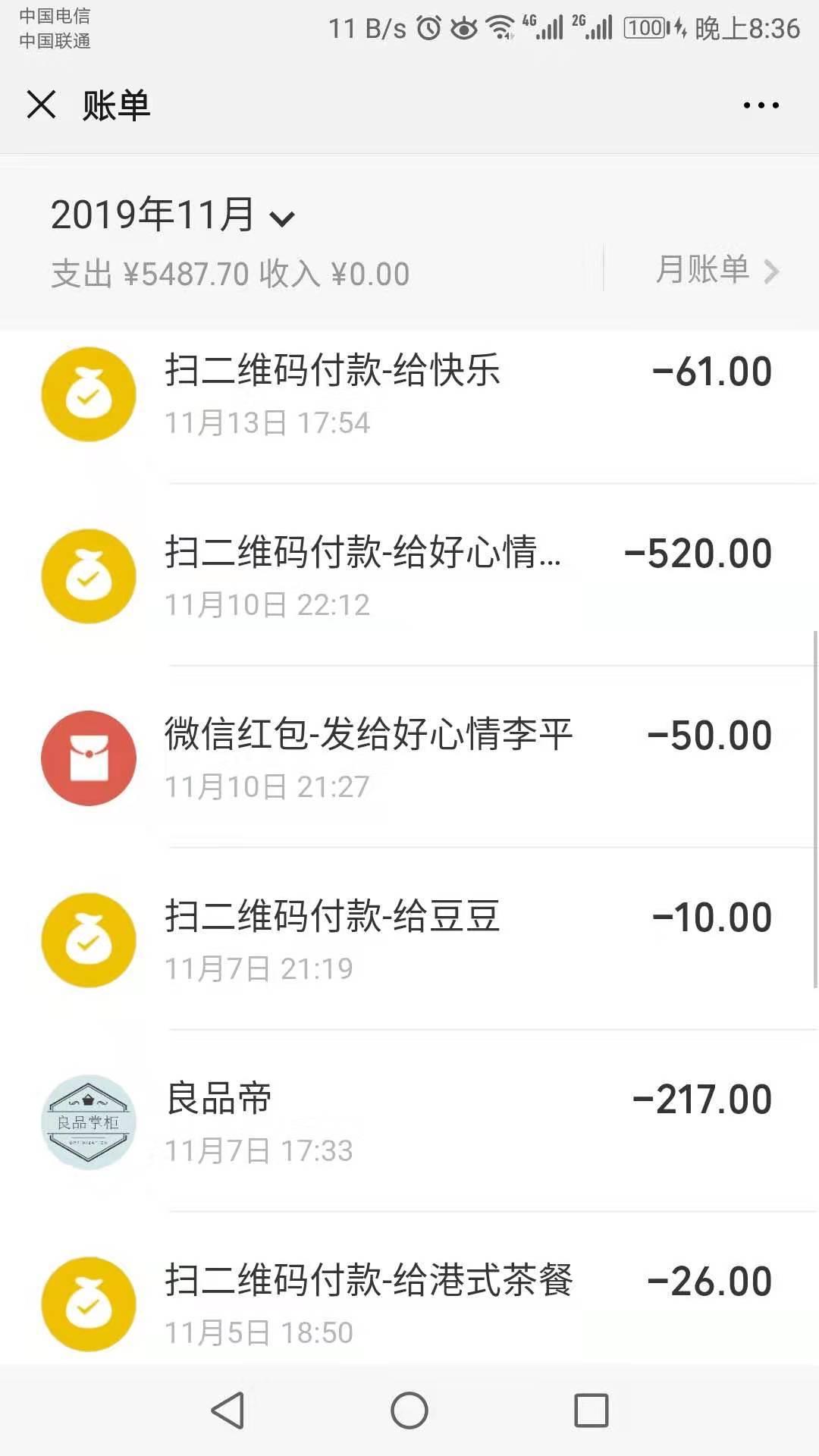Tap the system home button
Screen dimensions: 819x1456
pos(409,1410)
